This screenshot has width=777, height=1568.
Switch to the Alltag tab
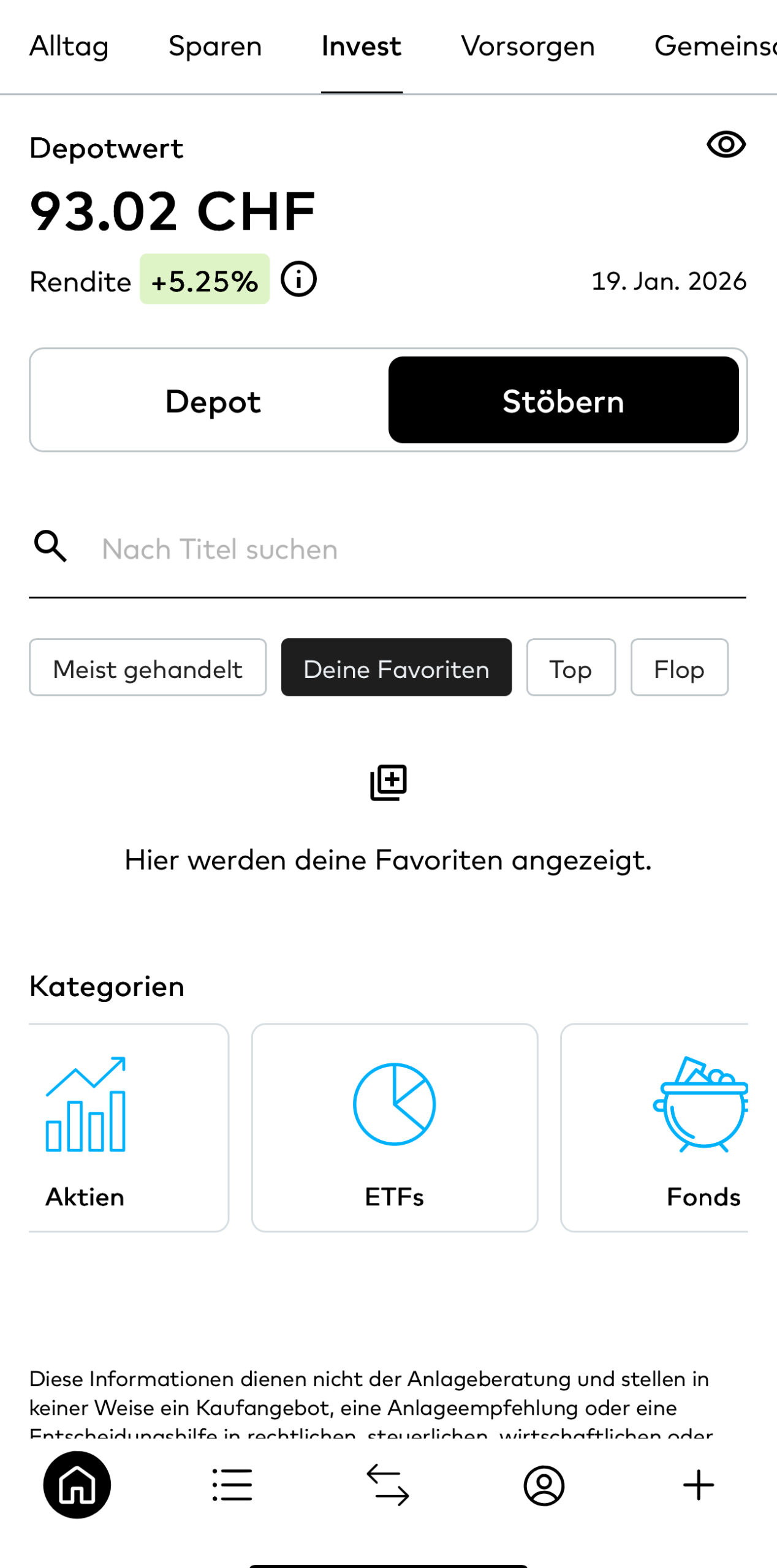pyautogui.click(x=69, y=47)
